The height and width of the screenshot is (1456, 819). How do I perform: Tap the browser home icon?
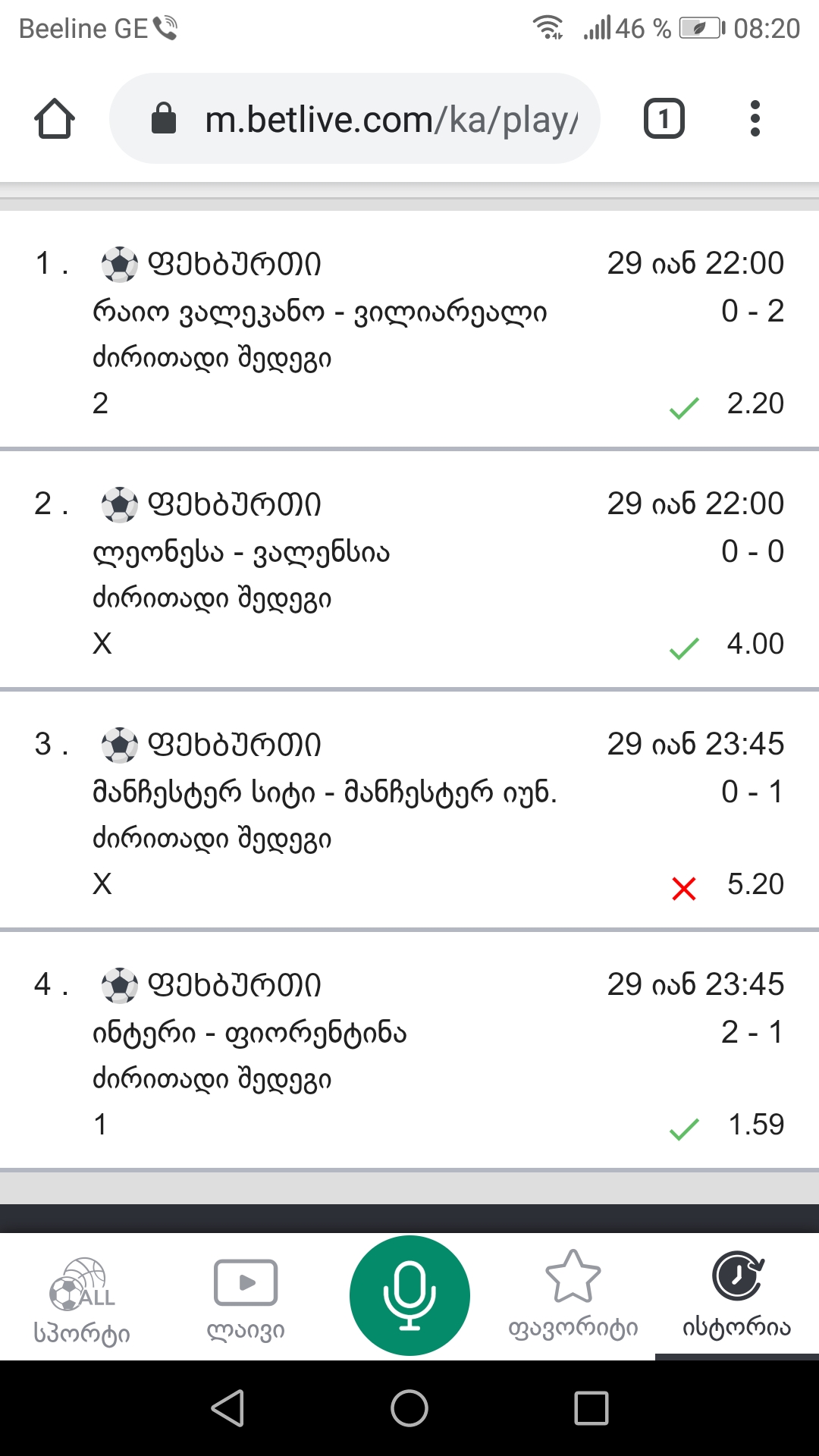coord(55,119)
